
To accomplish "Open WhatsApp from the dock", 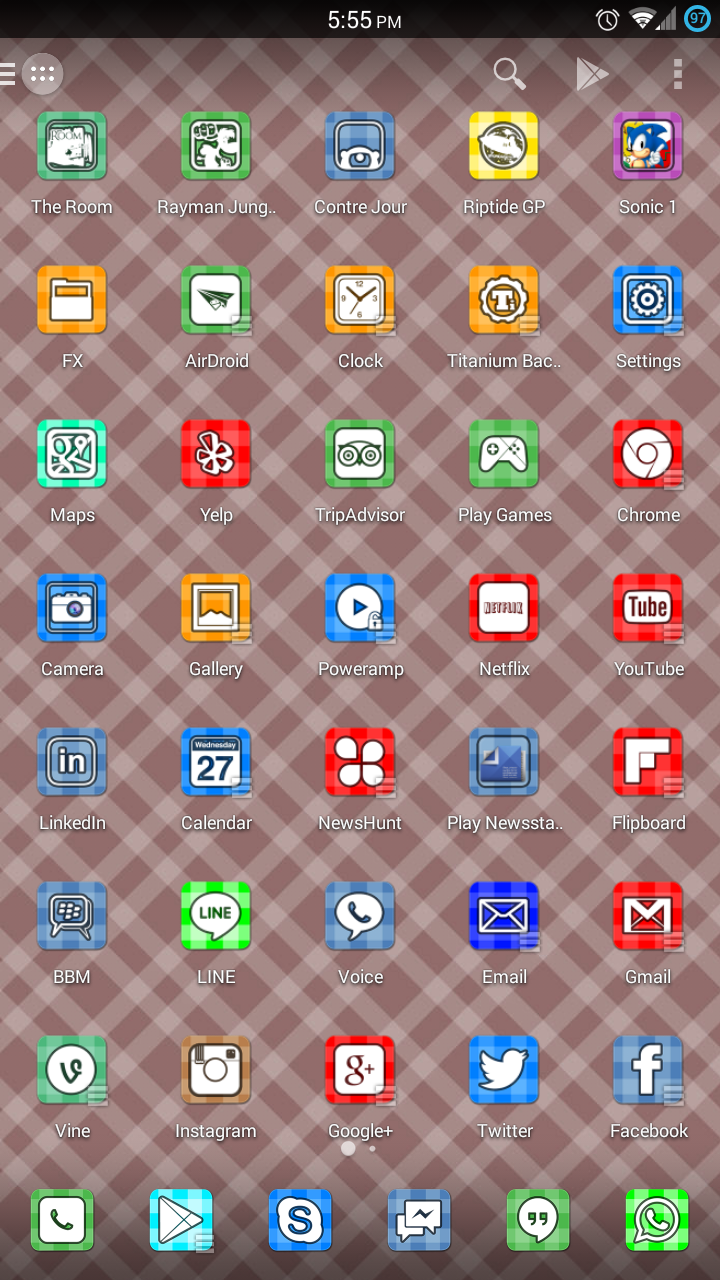I will click(657, 1222).
